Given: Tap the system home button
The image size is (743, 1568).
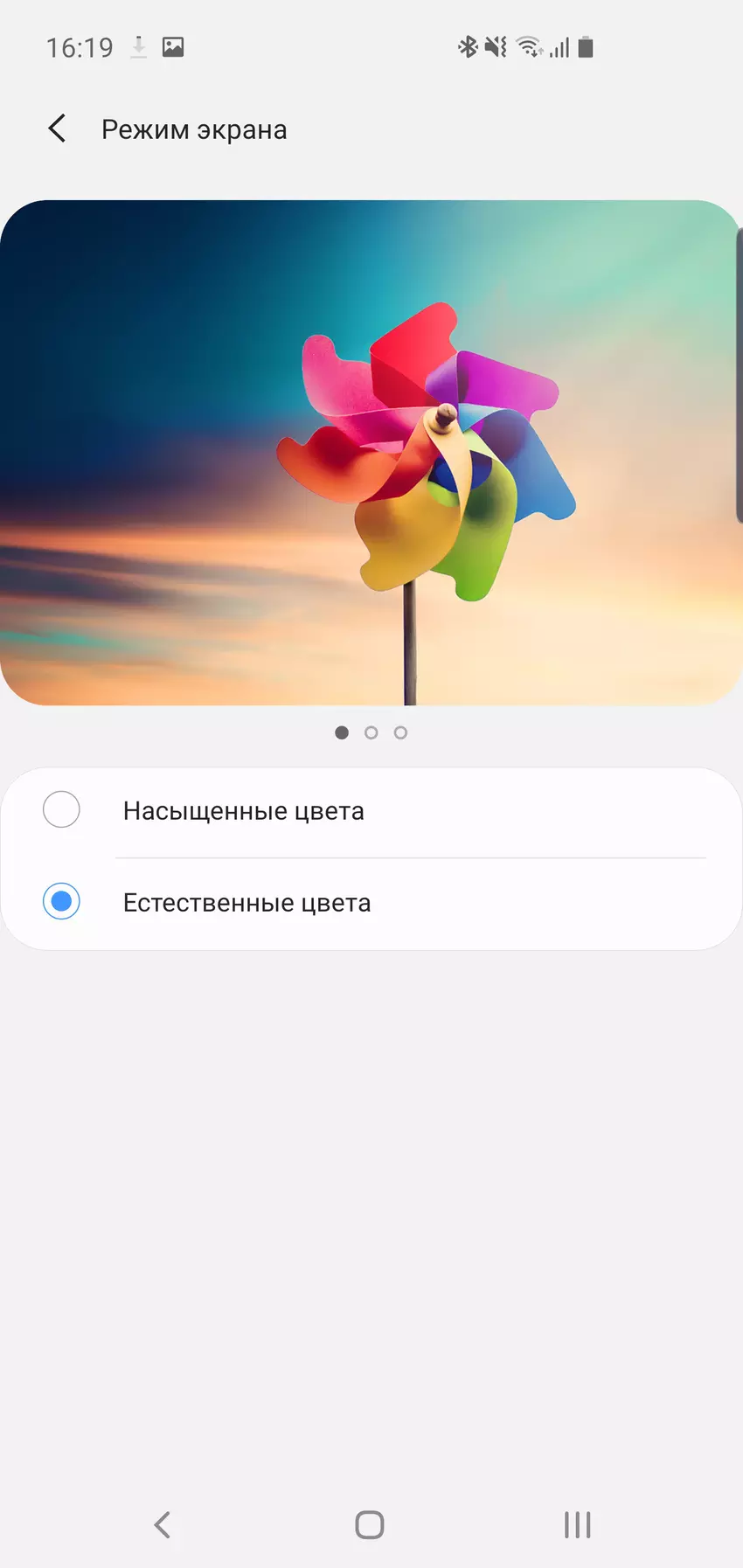Looking at the screenshot, I should coord(370,1524).
